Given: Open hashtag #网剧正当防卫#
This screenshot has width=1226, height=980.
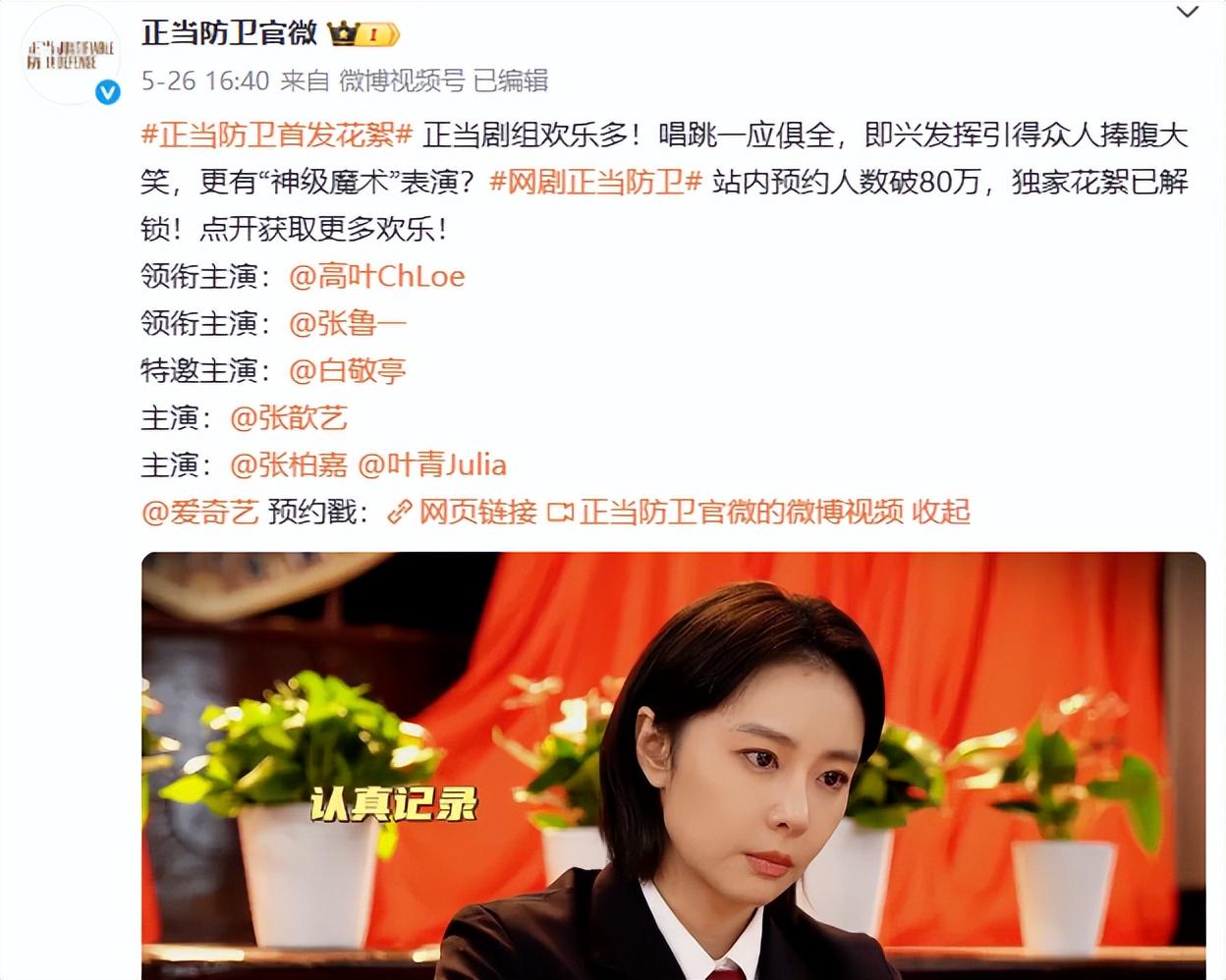Looking at the screenshot, I should pyautogui.click(x=596, y=182).
